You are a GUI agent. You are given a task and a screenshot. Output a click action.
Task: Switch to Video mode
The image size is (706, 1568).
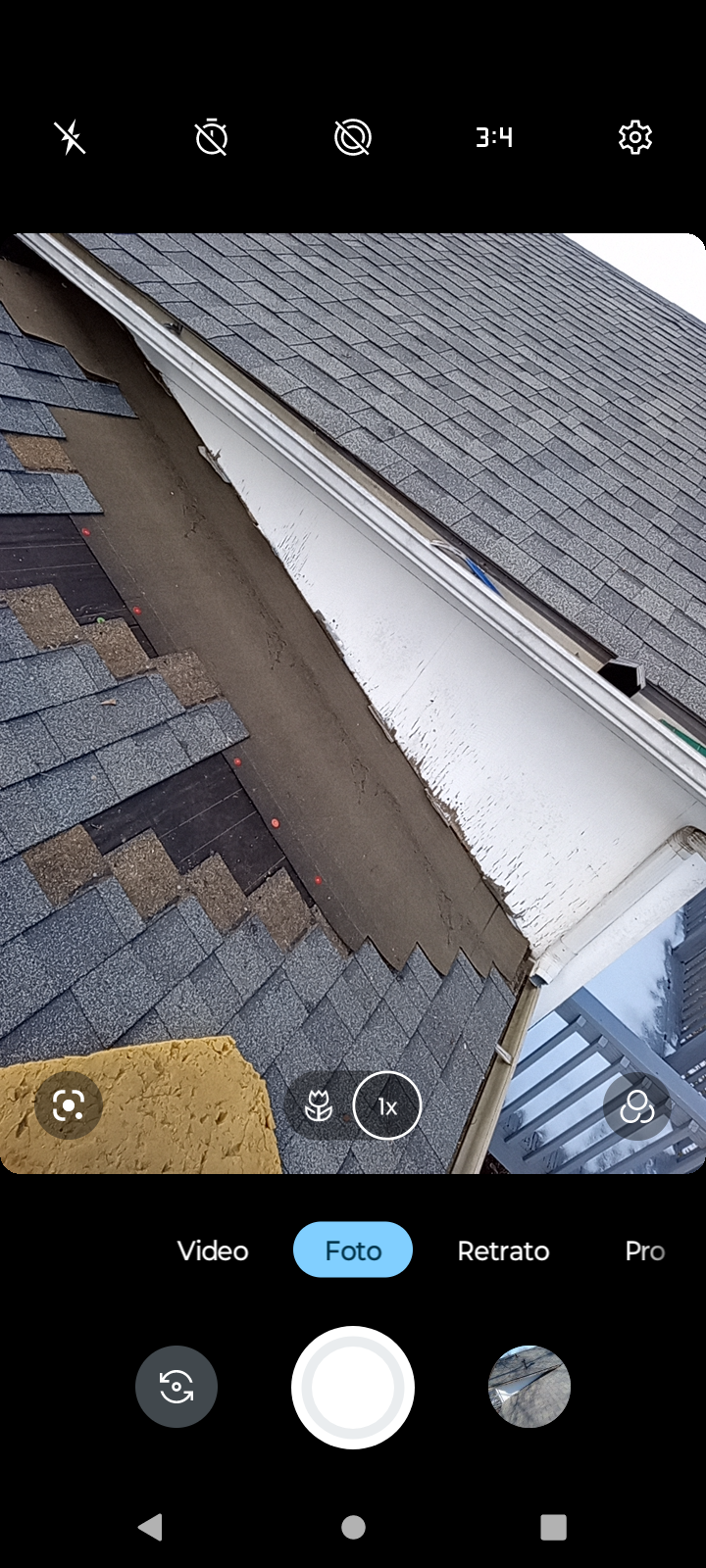(x=213, y=1250)
